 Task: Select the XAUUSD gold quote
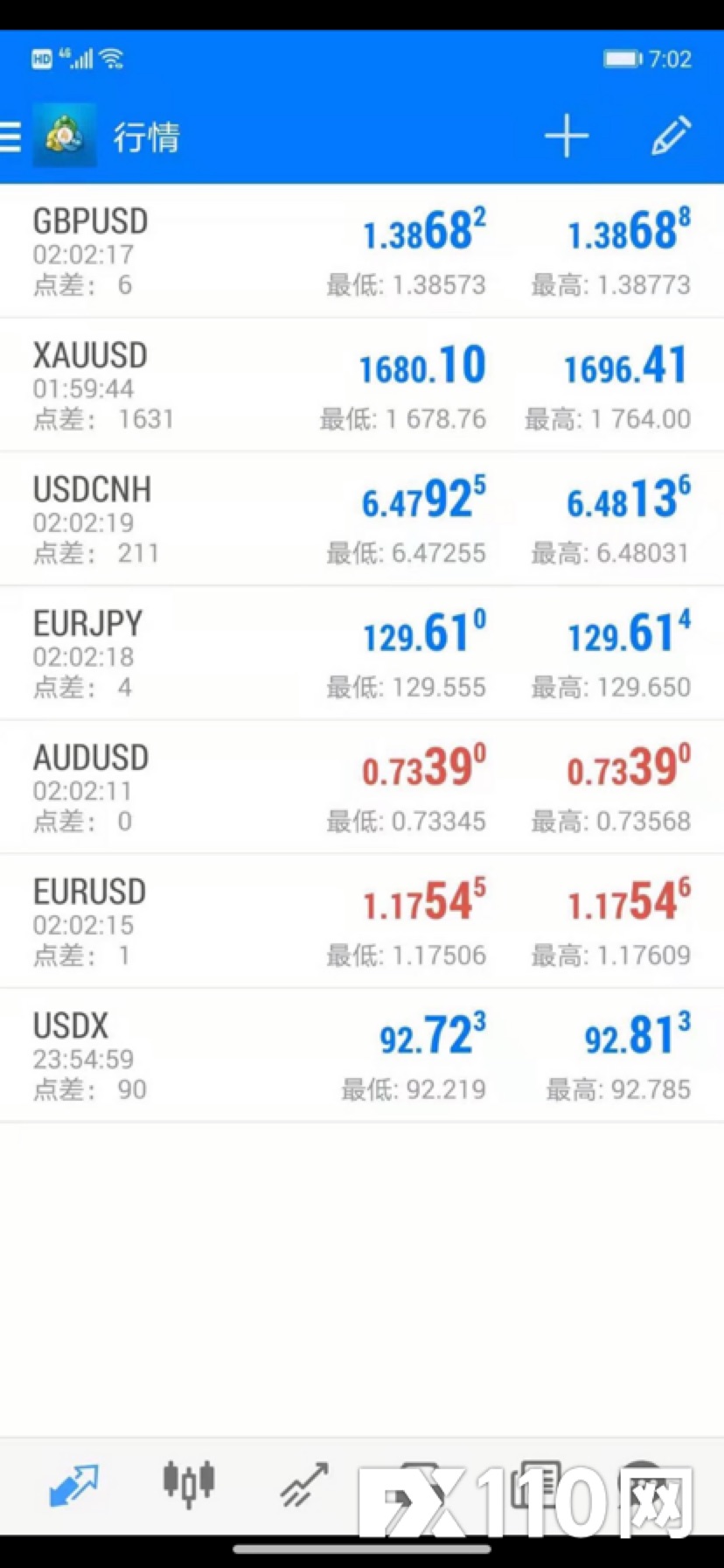tap(361, 385)
